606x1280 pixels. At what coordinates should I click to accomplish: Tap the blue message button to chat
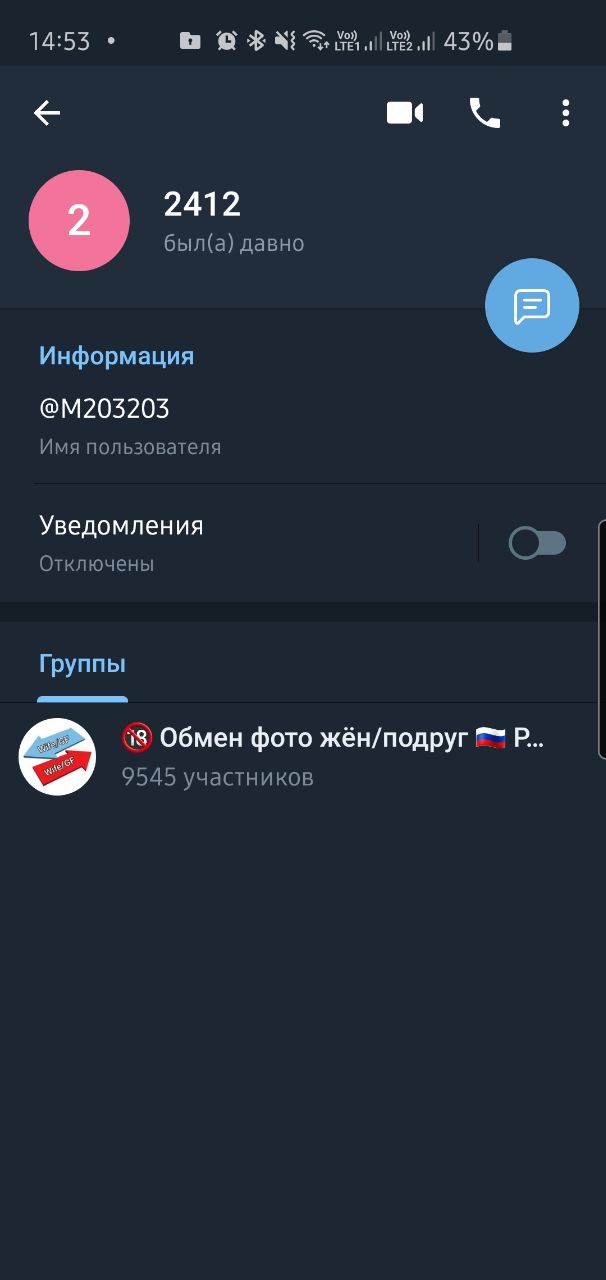(532, 306)
